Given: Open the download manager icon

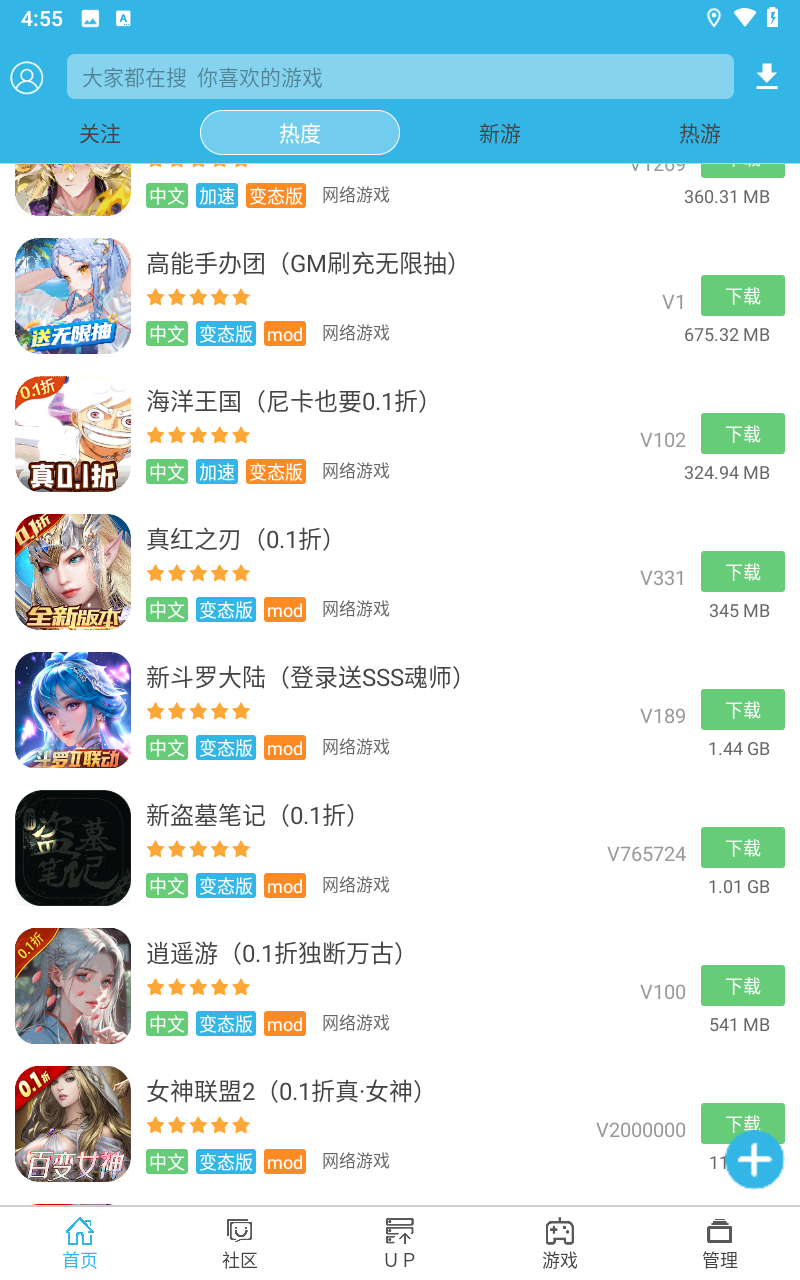Looking at the screenshot, I should (767, 77).
